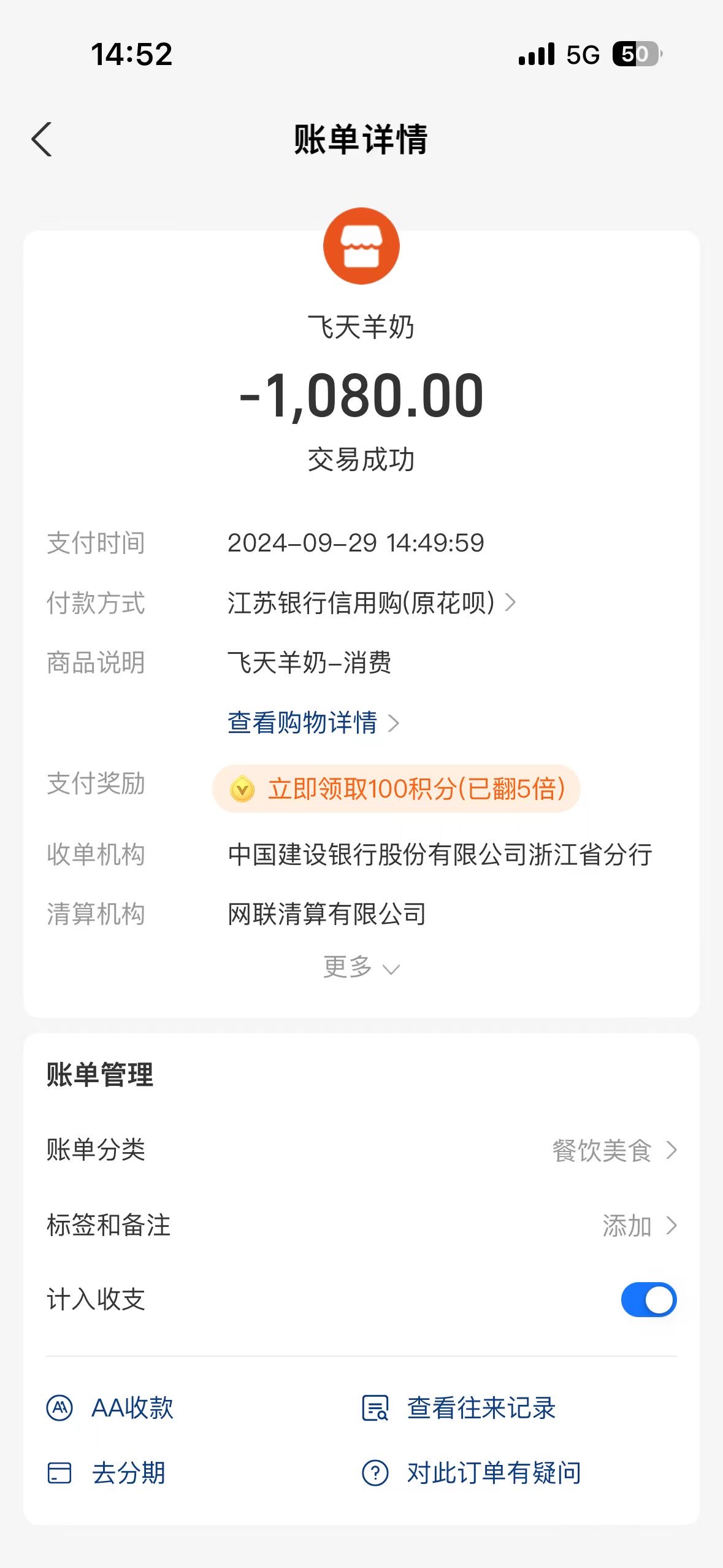Toggle 计入收支 switch off
Viewport: 723px width, 1568px height.
point(648,1299)
